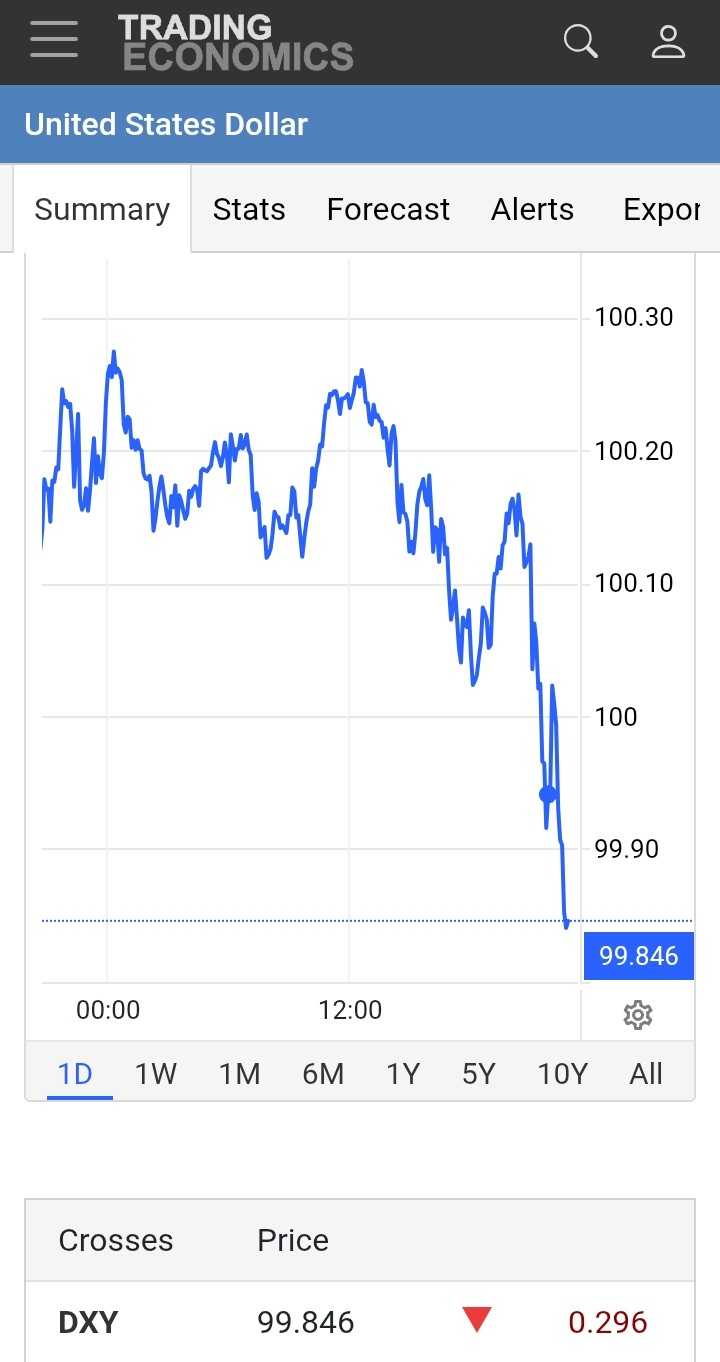
Task: Show All historical chart data
Action: (x=646, y=1074)
